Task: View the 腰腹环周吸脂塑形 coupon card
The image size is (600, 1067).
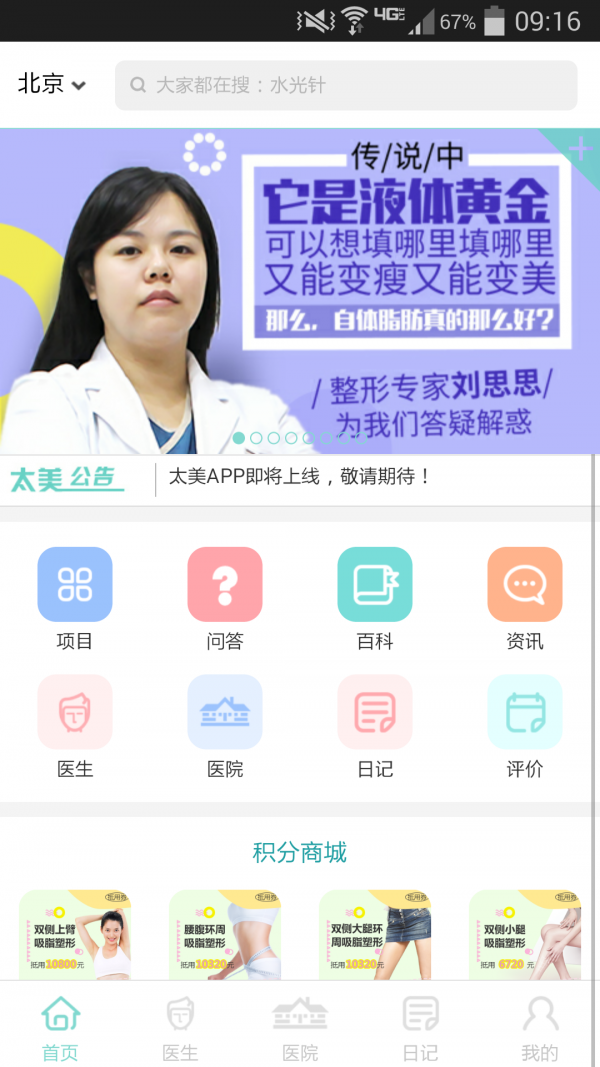Action: (225, 934)
